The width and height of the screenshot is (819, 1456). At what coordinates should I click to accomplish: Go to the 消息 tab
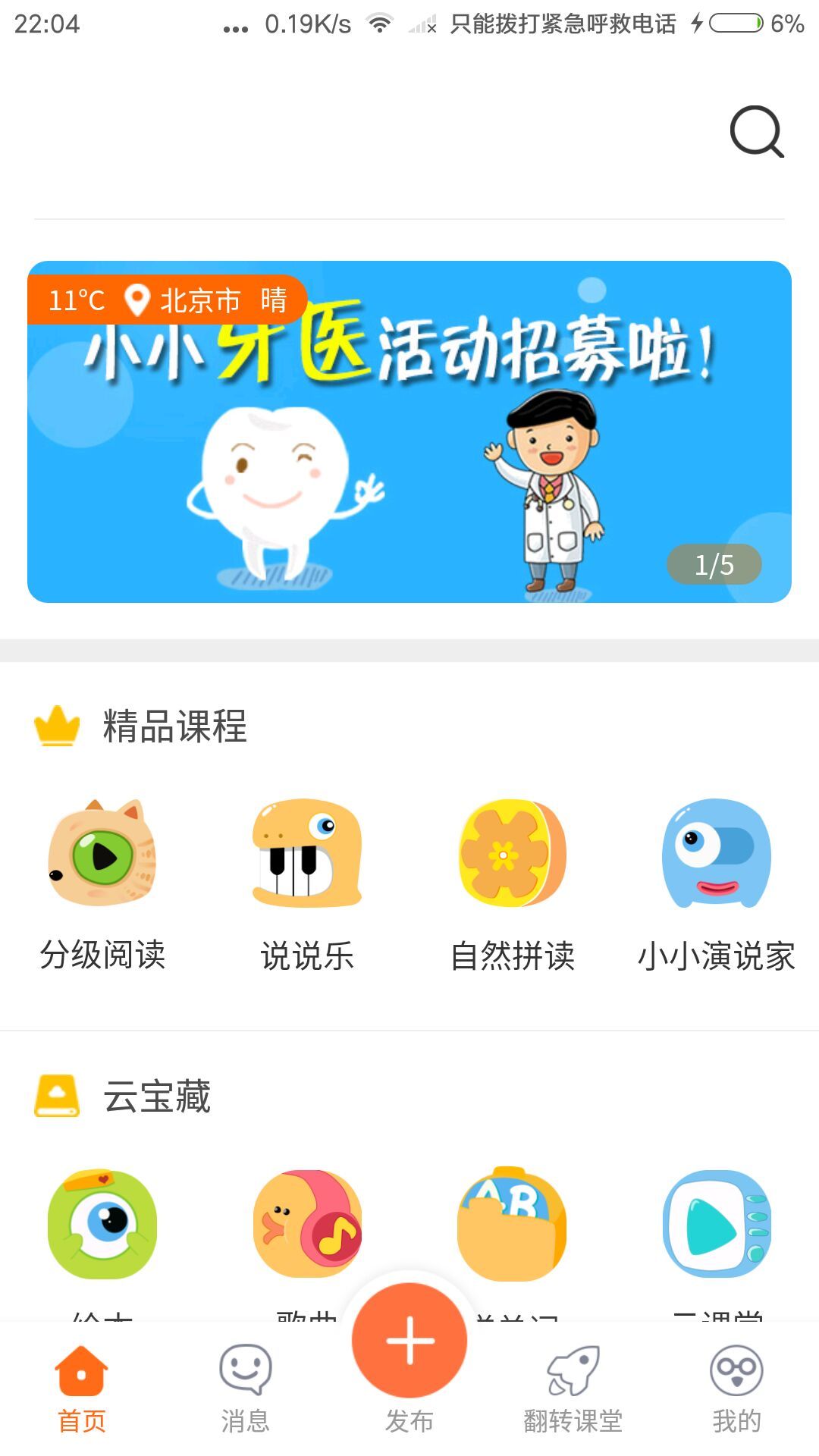[x=246, y=1389]
